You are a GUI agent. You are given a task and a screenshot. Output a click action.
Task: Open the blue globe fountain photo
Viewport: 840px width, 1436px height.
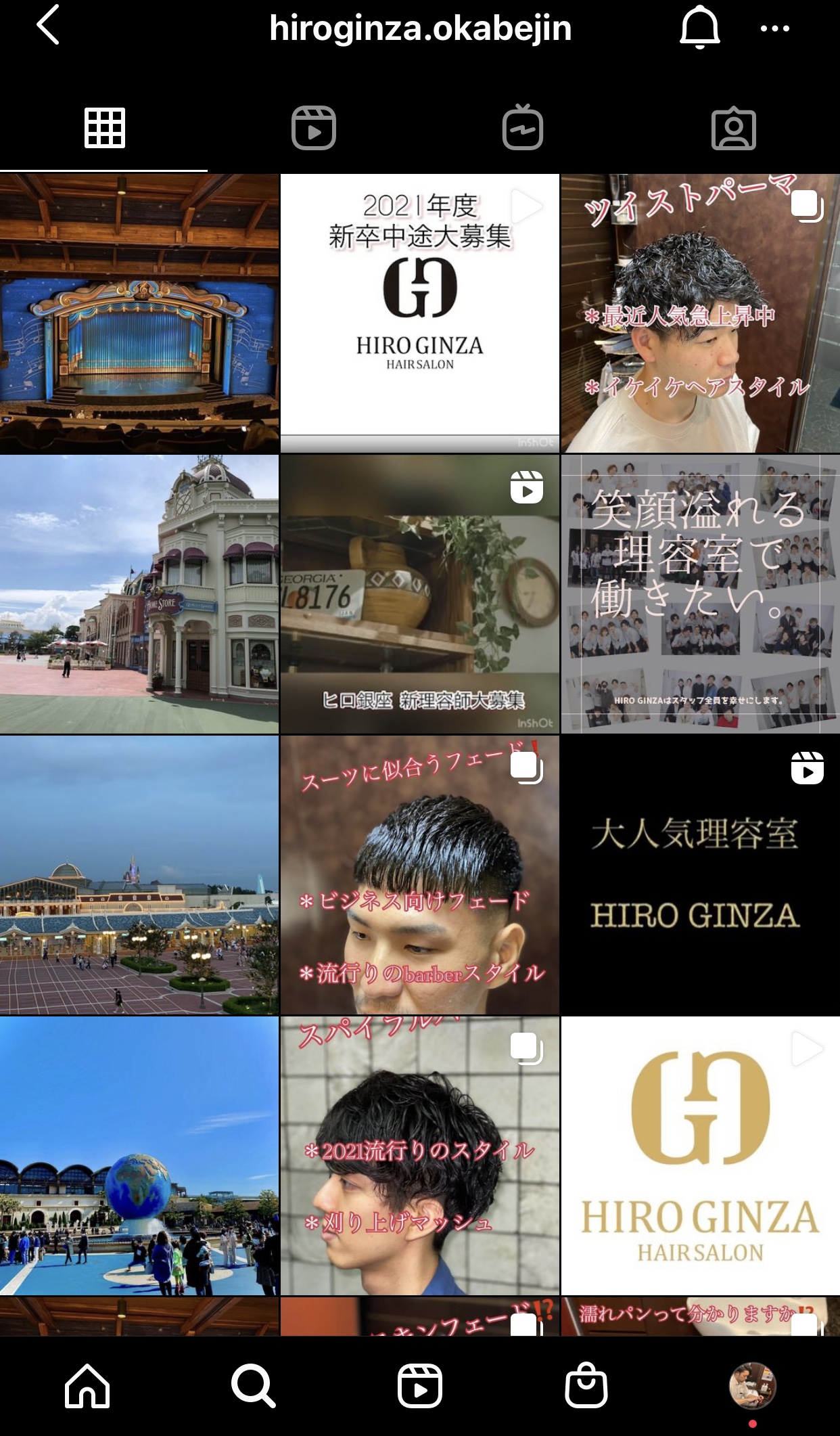[x=139, y=1156]
